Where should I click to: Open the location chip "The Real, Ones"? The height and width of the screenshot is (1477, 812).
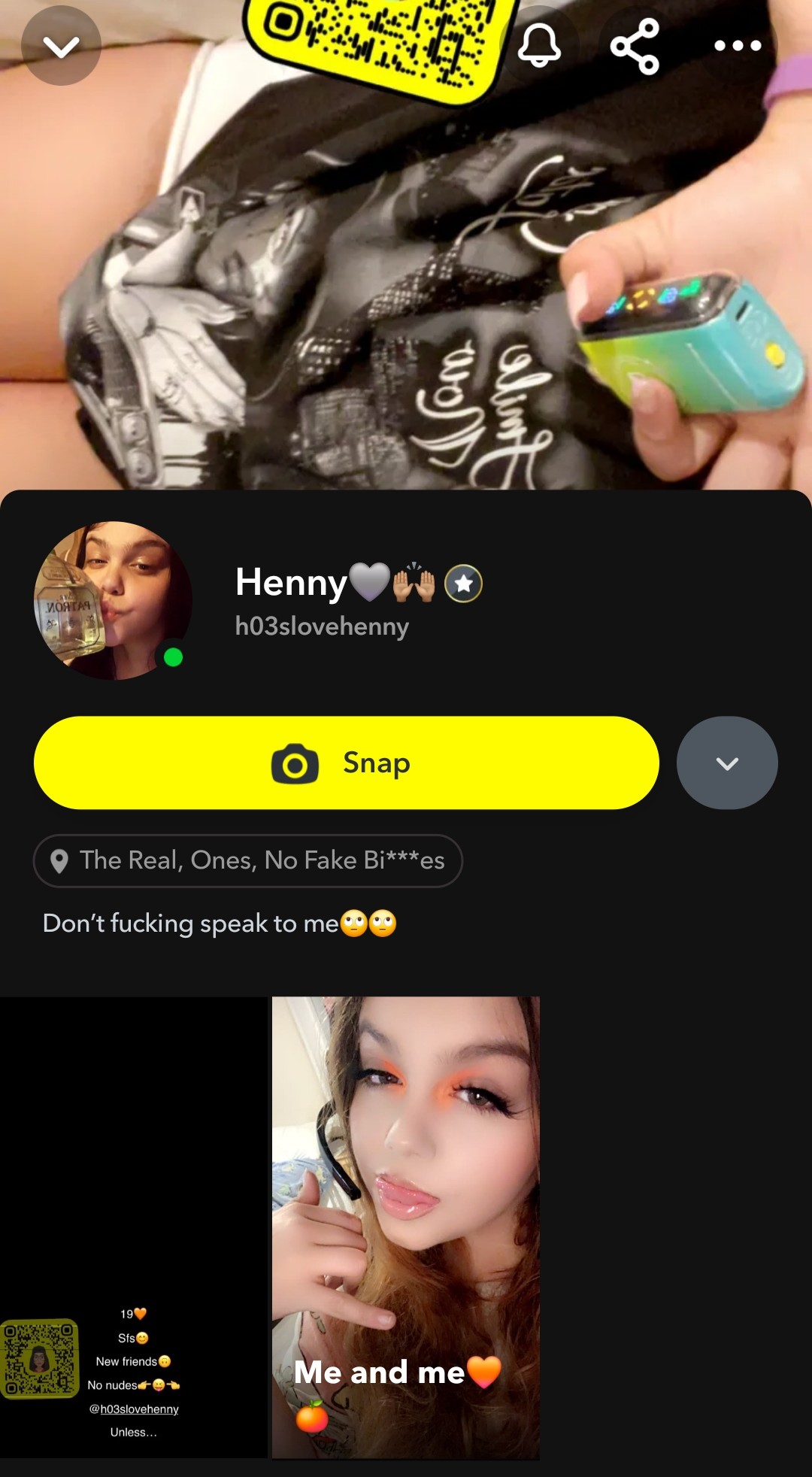248,860
